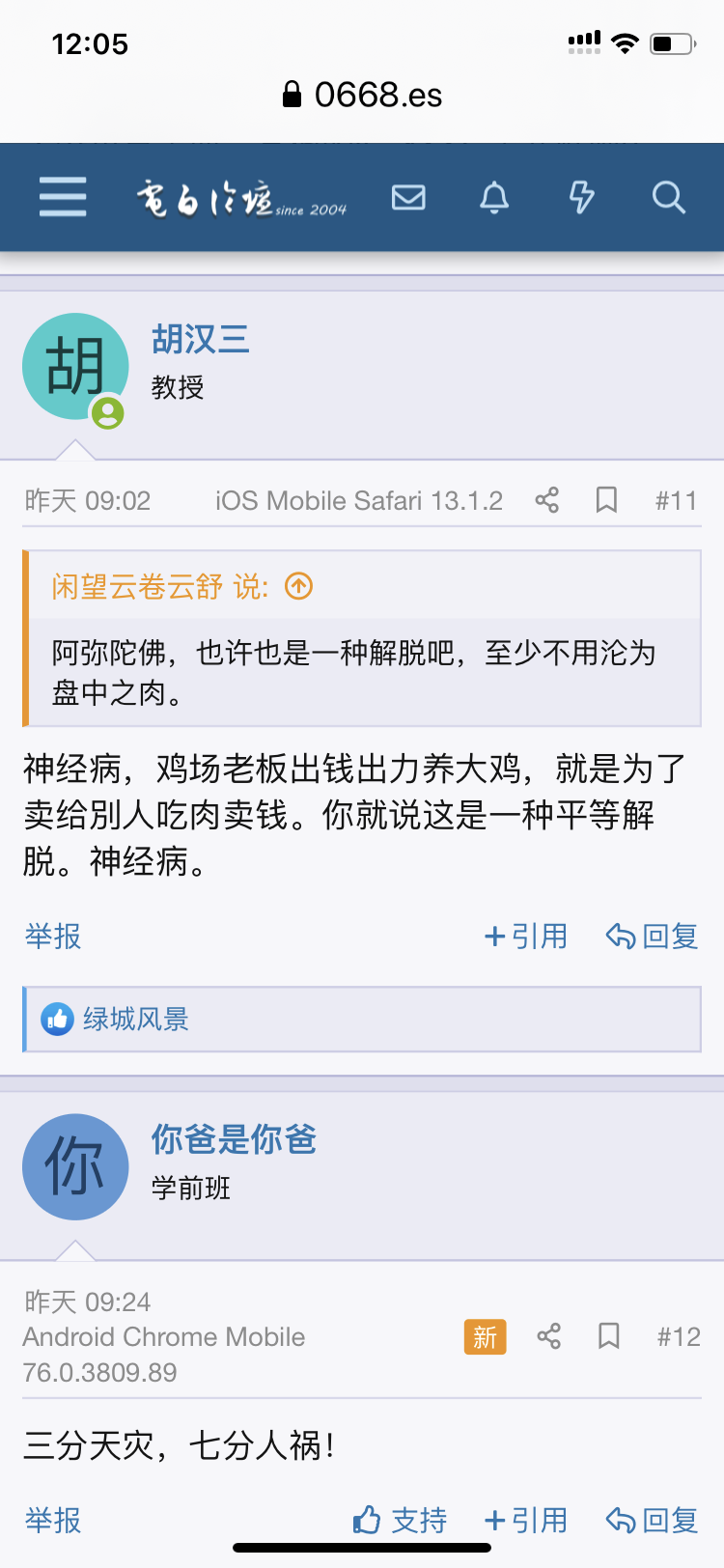Open the notifications bell

pyautogui.click(x=494, y=197)
